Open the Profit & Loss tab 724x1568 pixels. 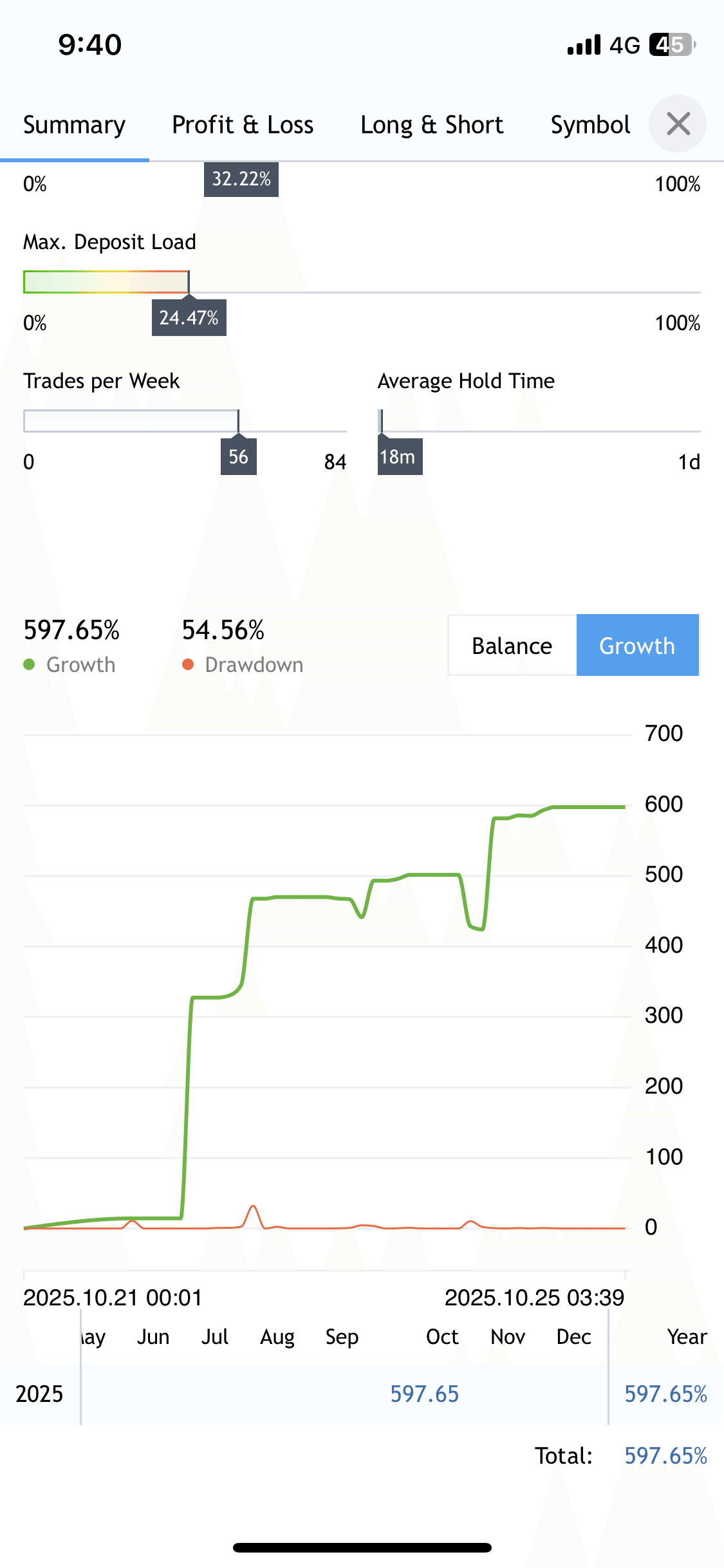point(243,125)
